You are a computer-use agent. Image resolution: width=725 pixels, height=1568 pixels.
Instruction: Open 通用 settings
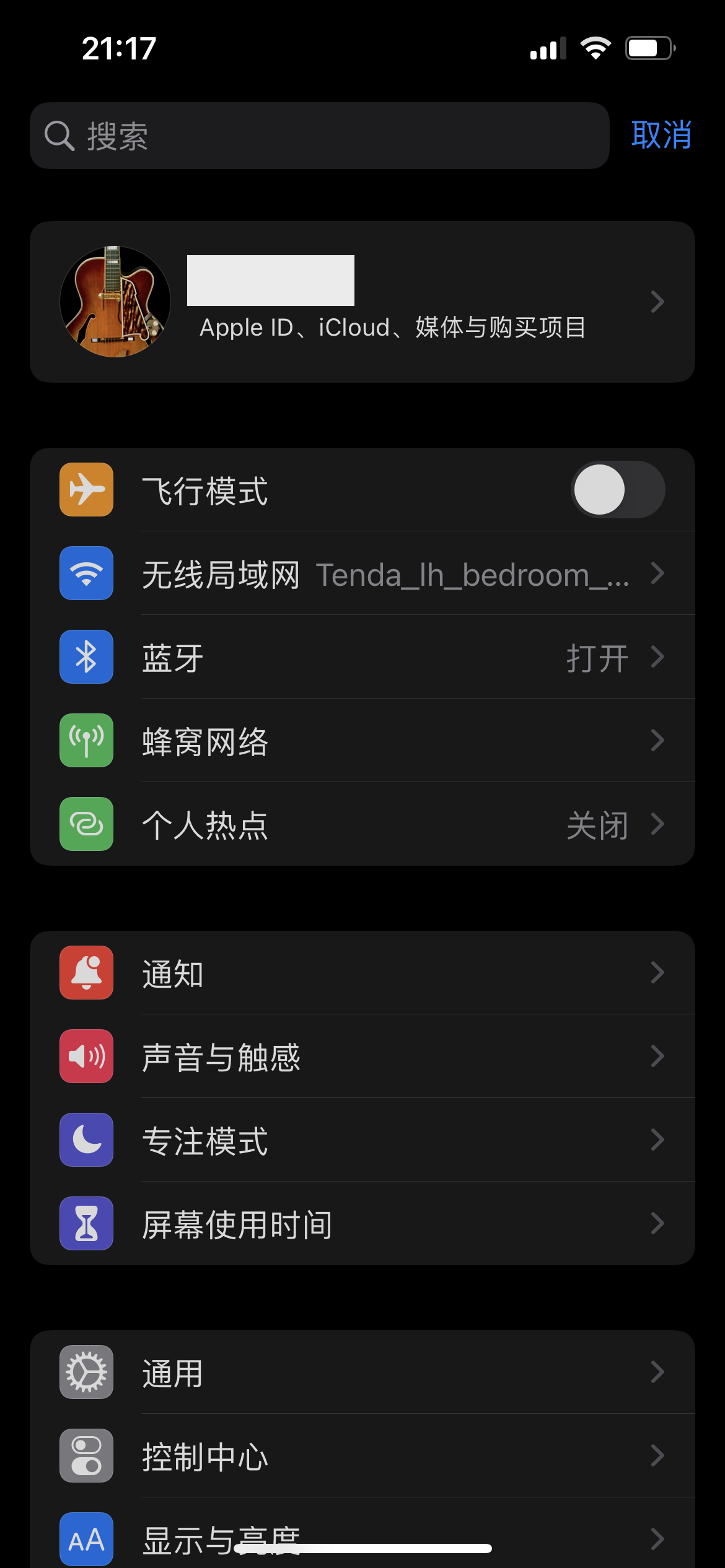(362, 1372)
